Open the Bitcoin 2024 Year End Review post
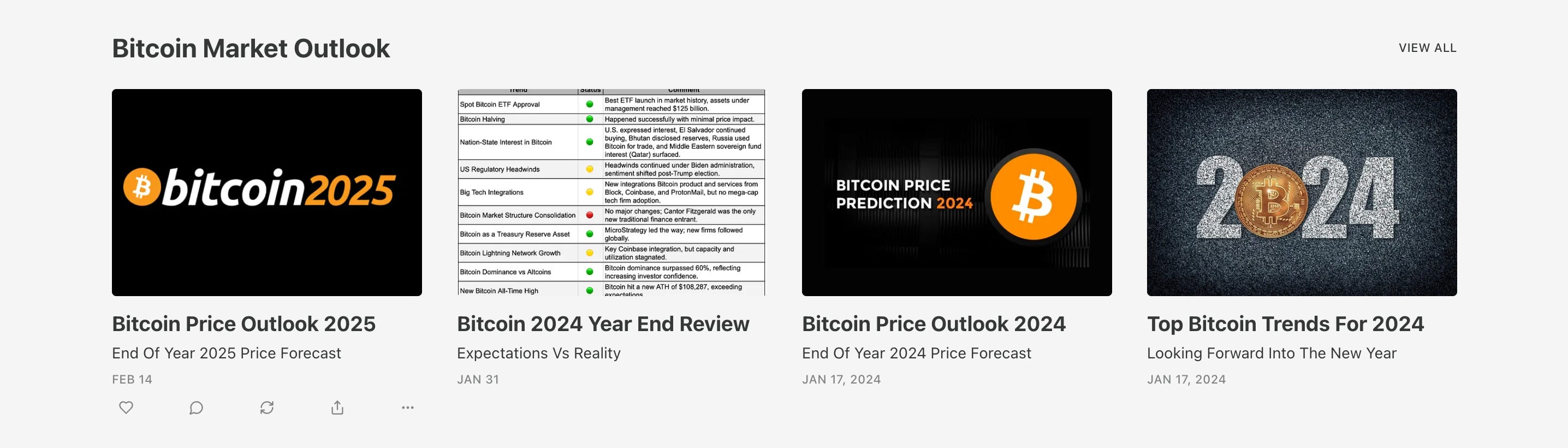 pos(603,323)
